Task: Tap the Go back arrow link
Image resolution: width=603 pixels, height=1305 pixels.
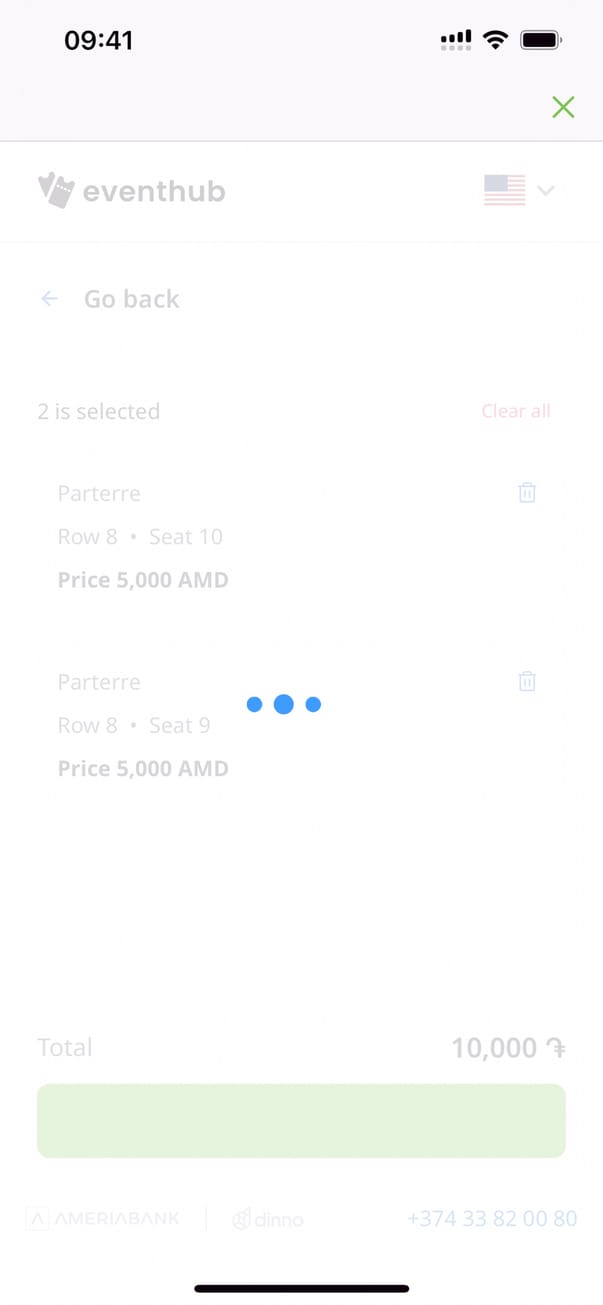Action: [x=110, y=299]
